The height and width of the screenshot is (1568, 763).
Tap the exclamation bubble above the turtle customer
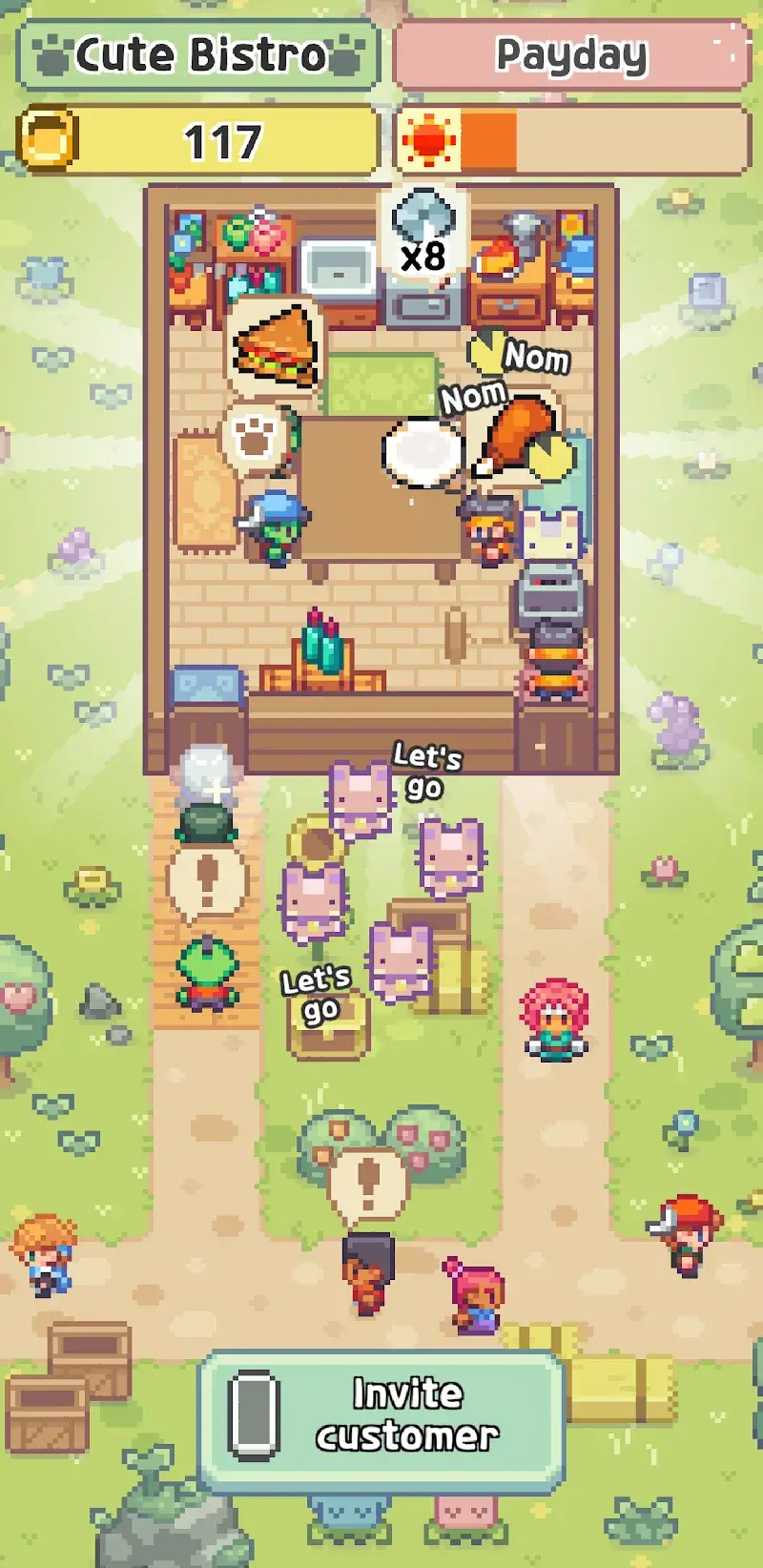click(206, 880)
